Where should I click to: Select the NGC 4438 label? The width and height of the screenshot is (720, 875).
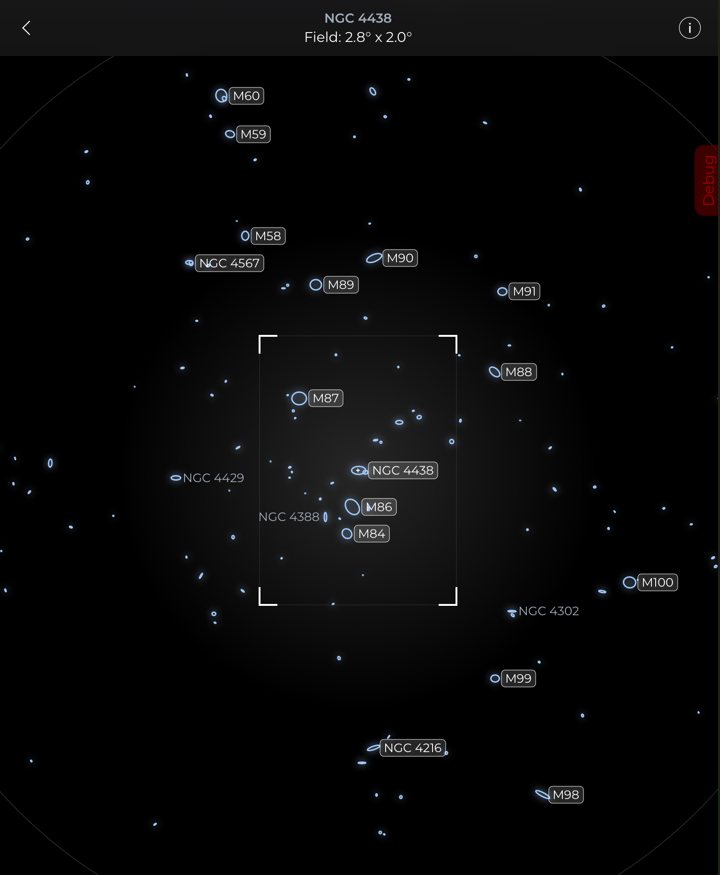pyautogui.click(x=403, y=470)
